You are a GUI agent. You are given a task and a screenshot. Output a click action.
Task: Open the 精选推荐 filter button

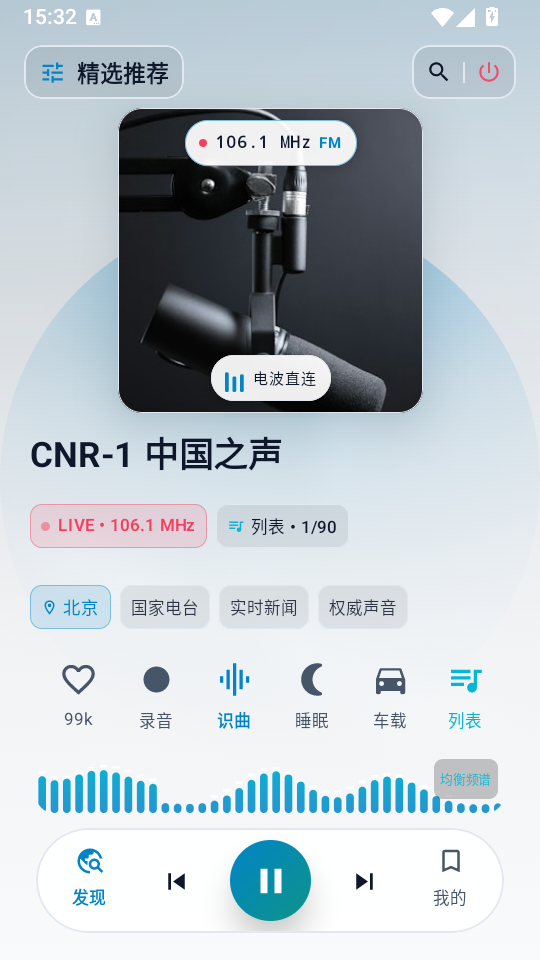104,72
